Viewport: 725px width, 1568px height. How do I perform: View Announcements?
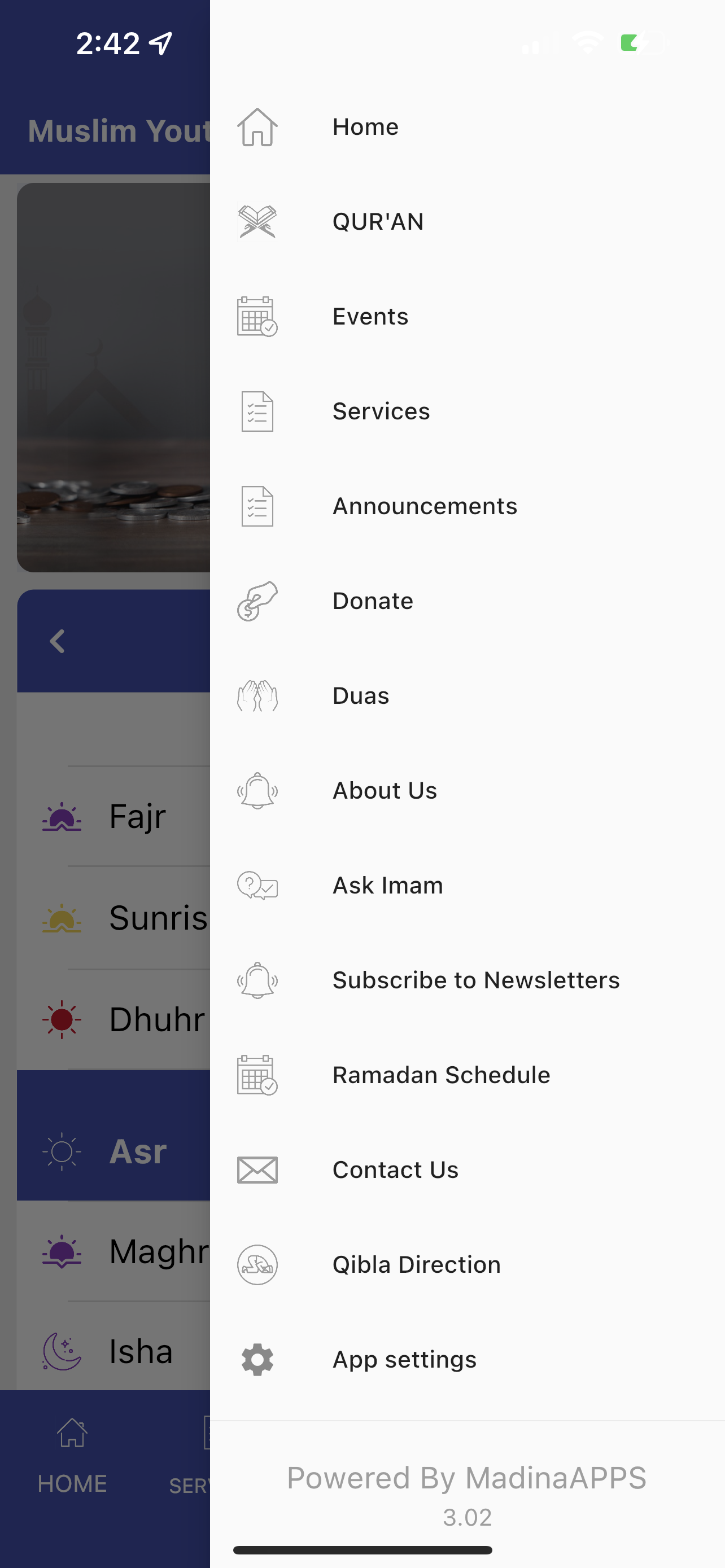pyautogui.click(x=467, y=506)
